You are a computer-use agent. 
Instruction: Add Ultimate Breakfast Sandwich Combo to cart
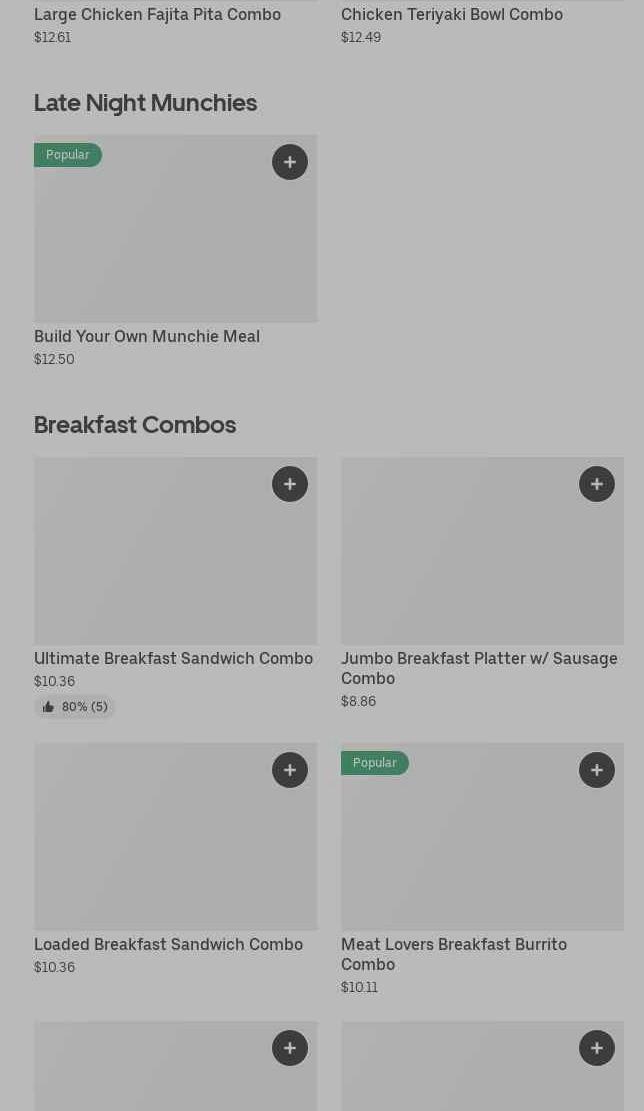(290, 484)
